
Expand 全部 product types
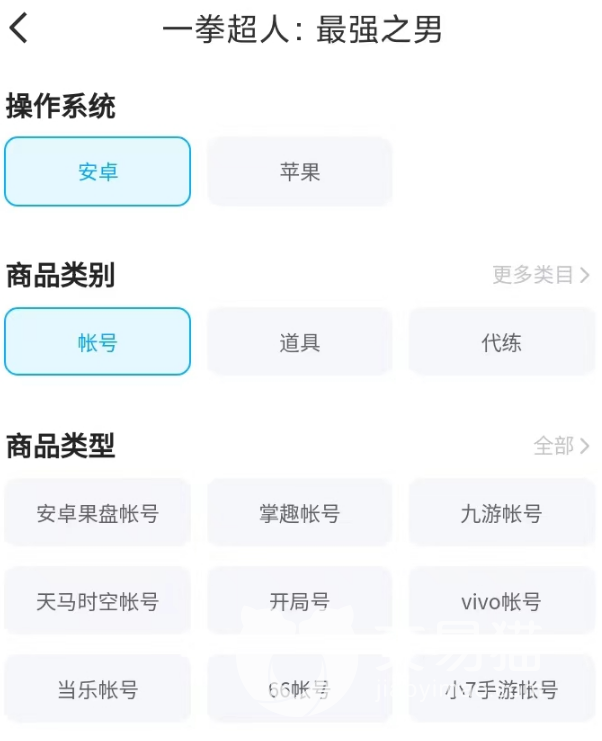click(561, 446)
